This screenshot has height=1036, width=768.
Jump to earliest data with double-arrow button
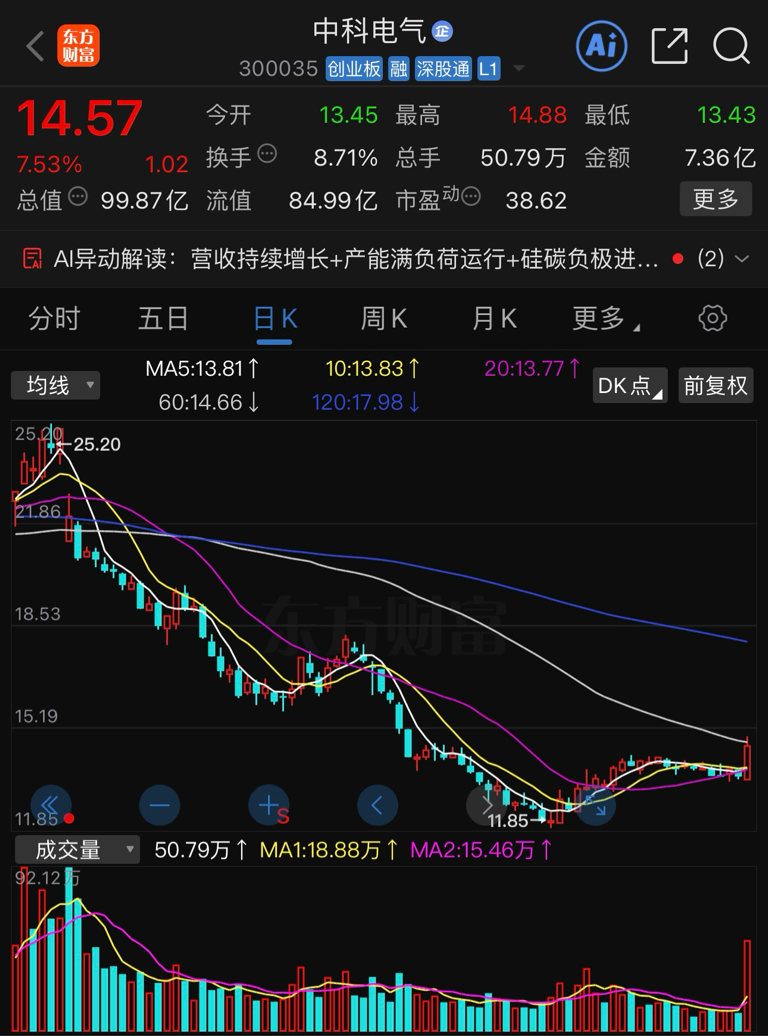pos(51,805)
